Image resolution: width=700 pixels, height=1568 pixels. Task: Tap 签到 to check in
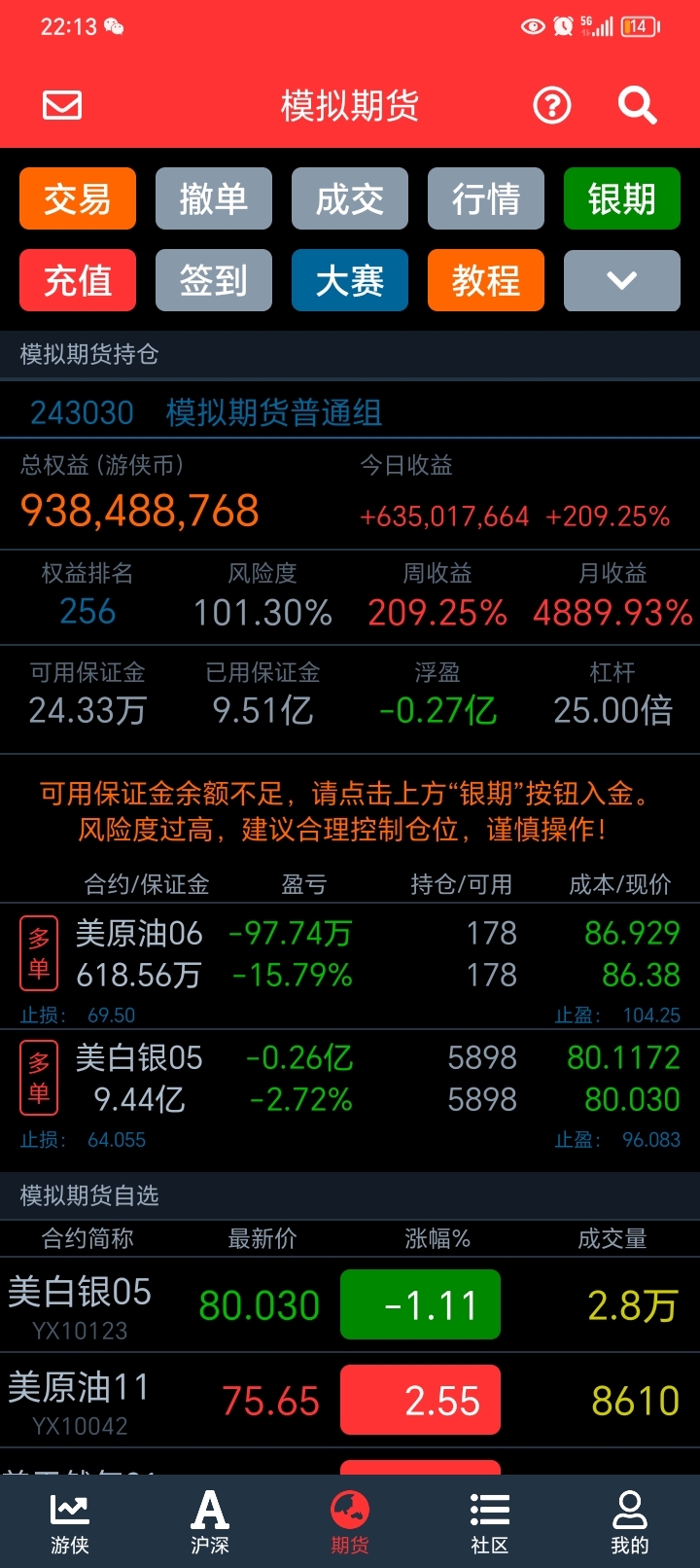[214, 281]
